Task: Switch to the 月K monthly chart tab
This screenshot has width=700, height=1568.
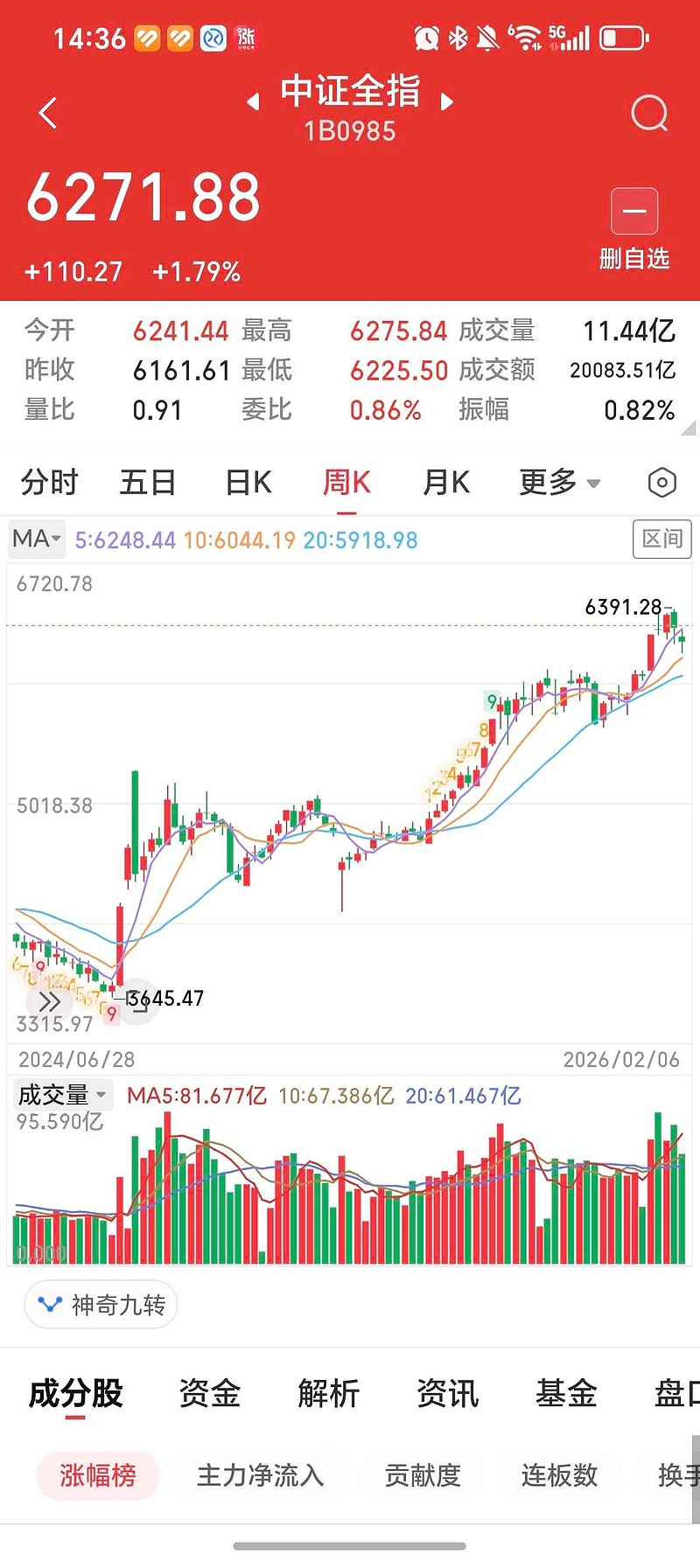Action: (x=444, y=482)
